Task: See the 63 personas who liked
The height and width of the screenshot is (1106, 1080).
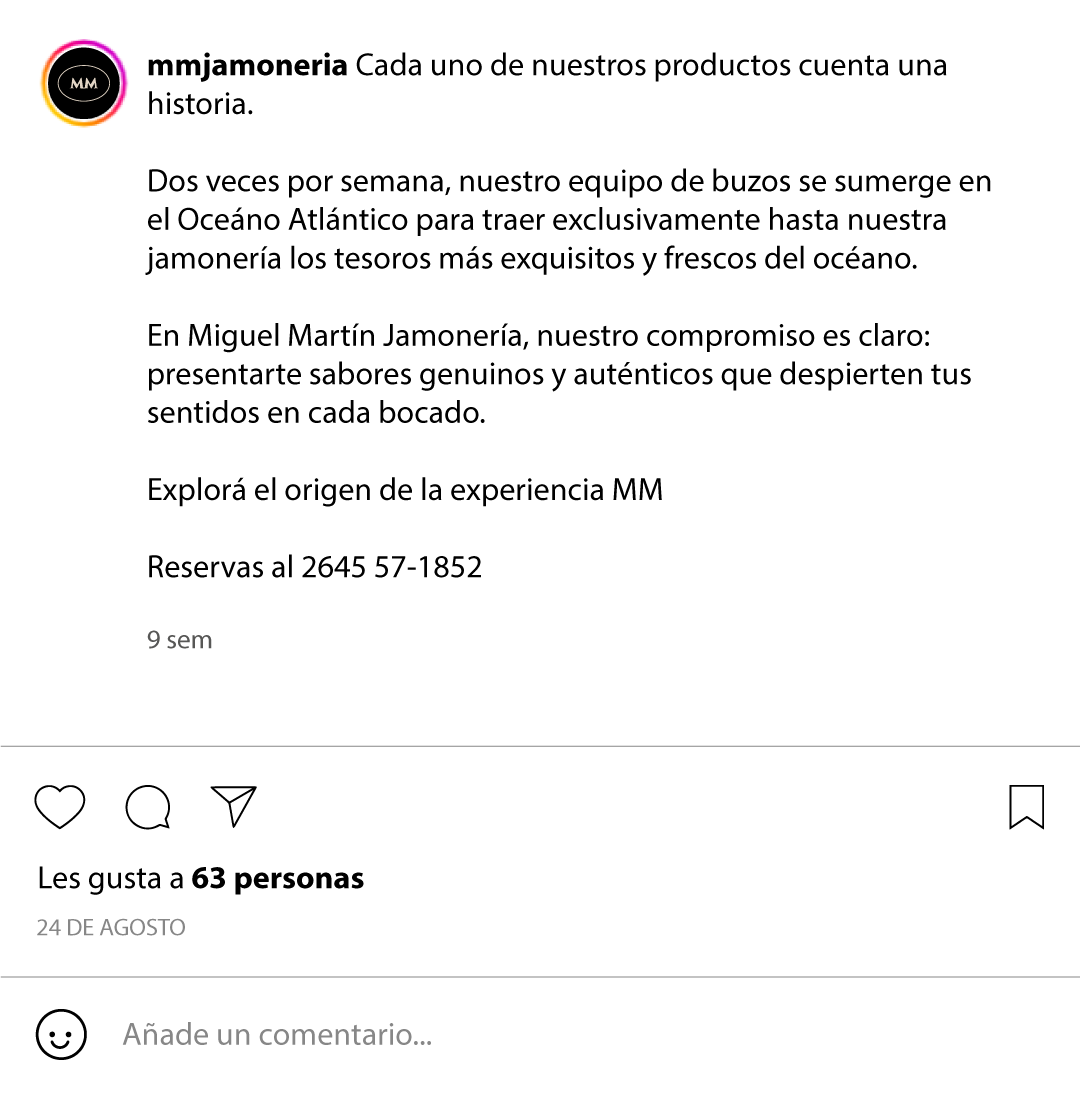Action: point(277,878)
